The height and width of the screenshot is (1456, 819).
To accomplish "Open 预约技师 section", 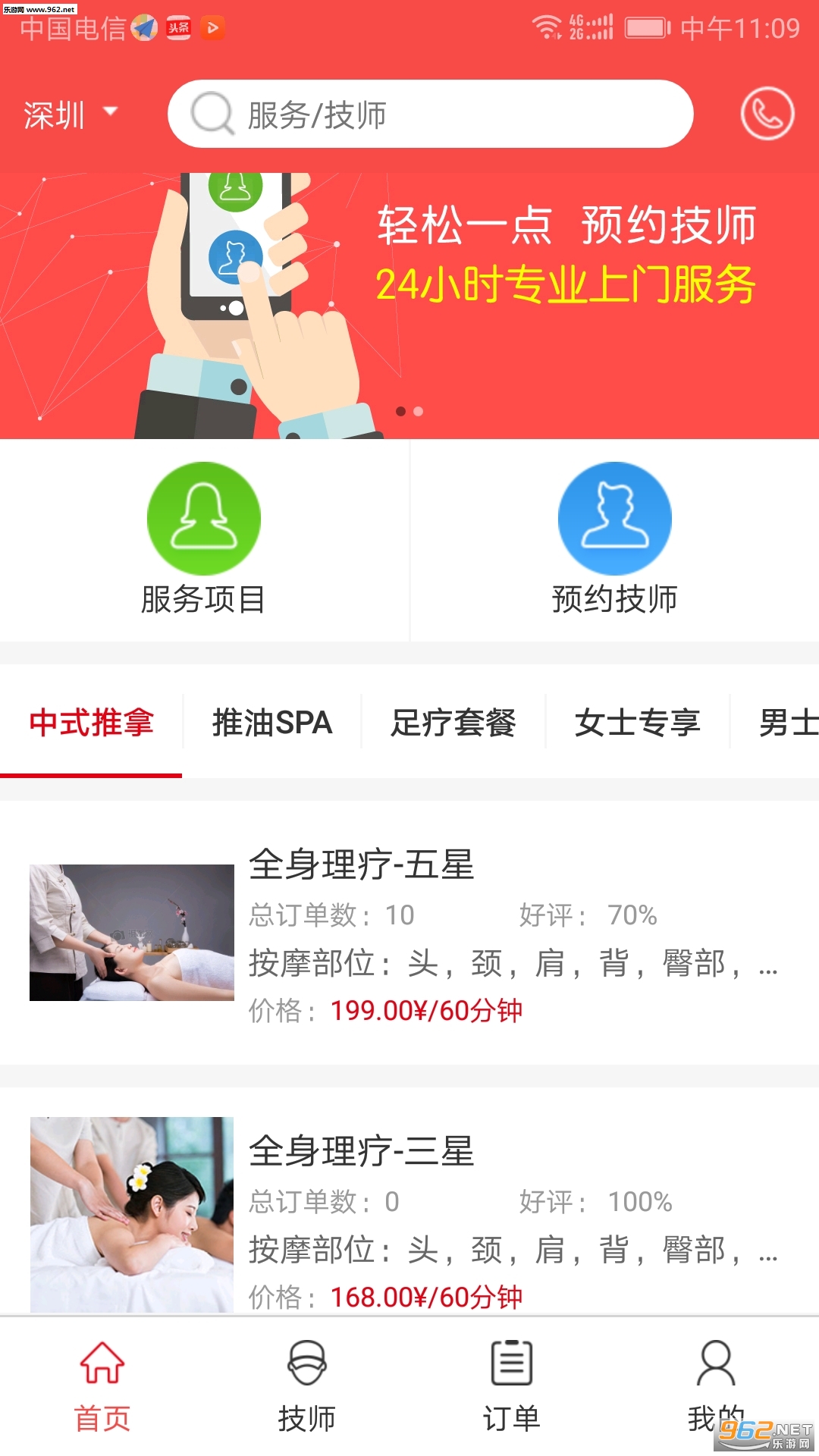I will 614,540.
